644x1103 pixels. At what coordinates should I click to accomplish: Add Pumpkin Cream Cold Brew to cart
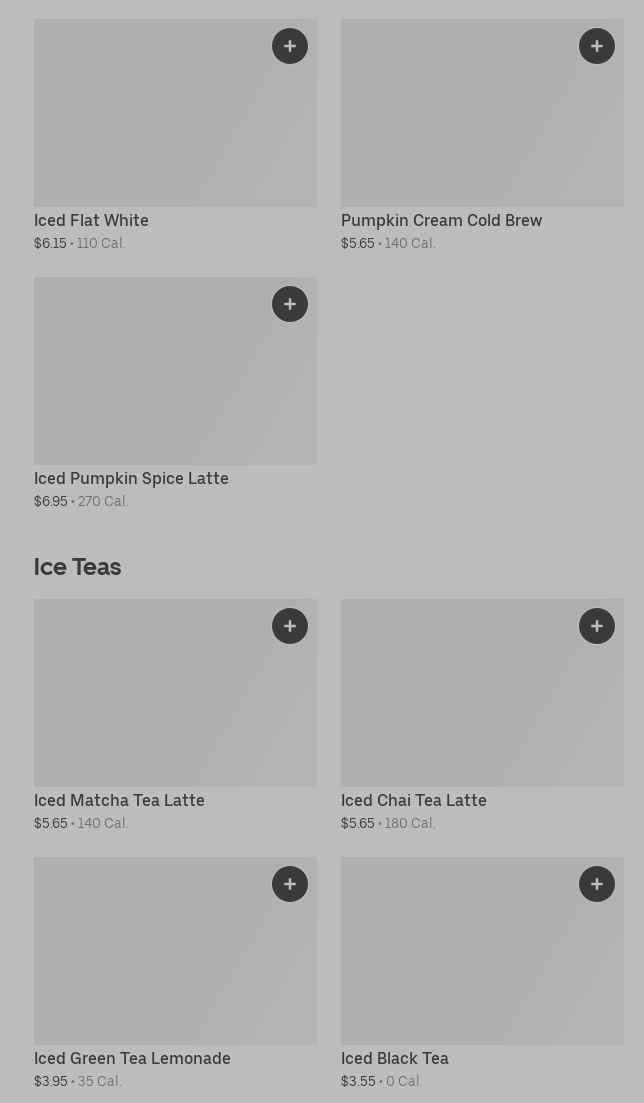pyautogui.click(x=597, y=46)
